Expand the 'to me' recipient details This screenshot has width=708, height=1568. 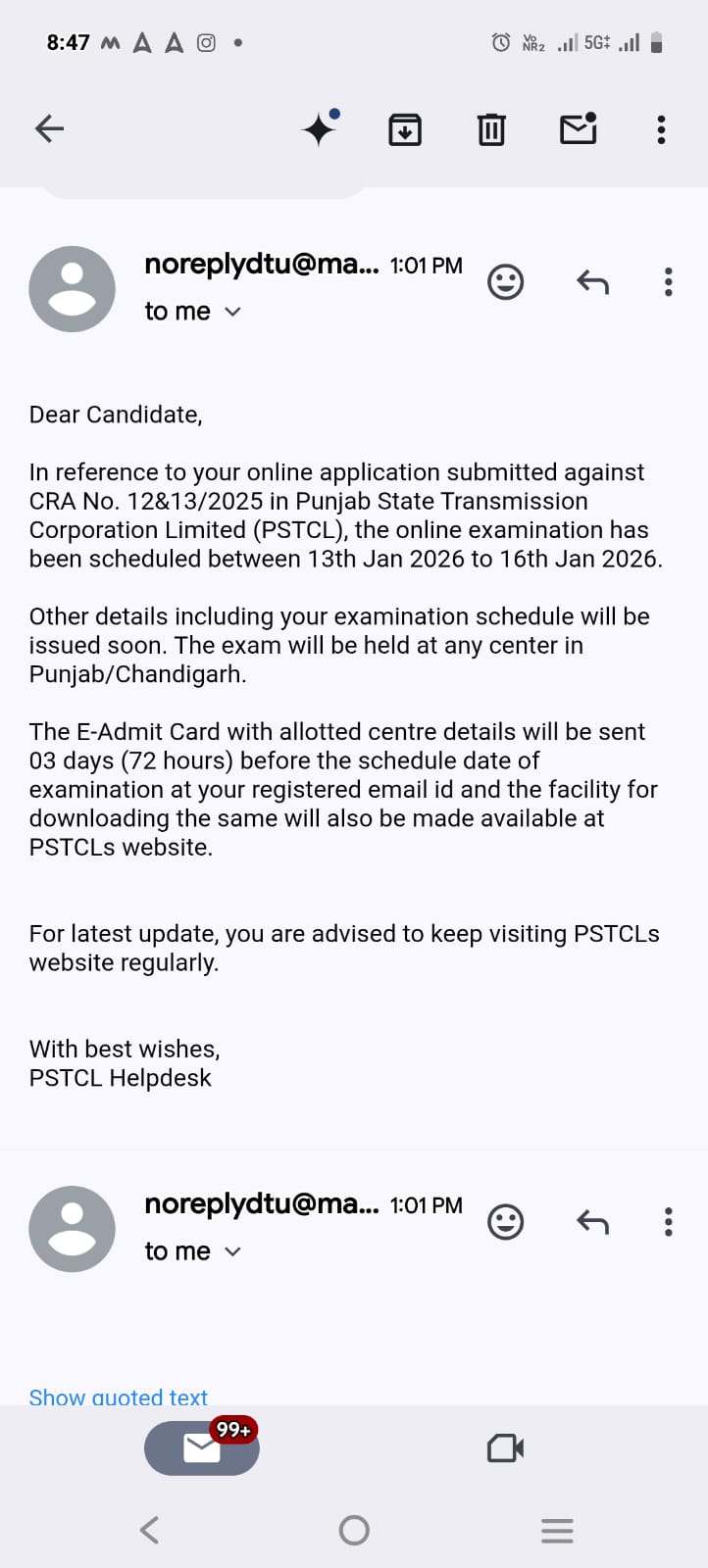tap(193, 311)
